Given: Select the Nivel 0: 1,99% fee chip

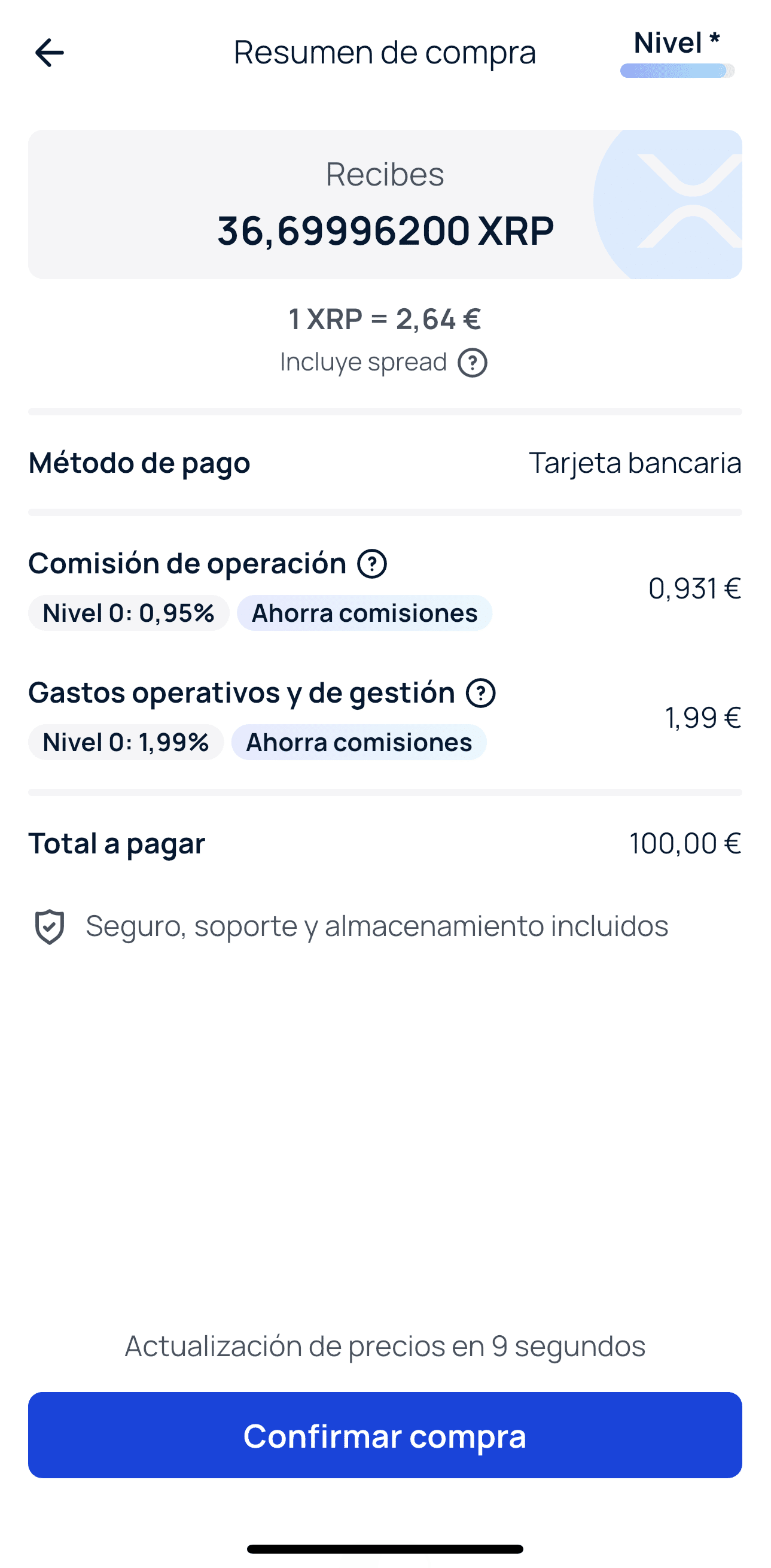Looking at the screenshot, I should 126,742.
